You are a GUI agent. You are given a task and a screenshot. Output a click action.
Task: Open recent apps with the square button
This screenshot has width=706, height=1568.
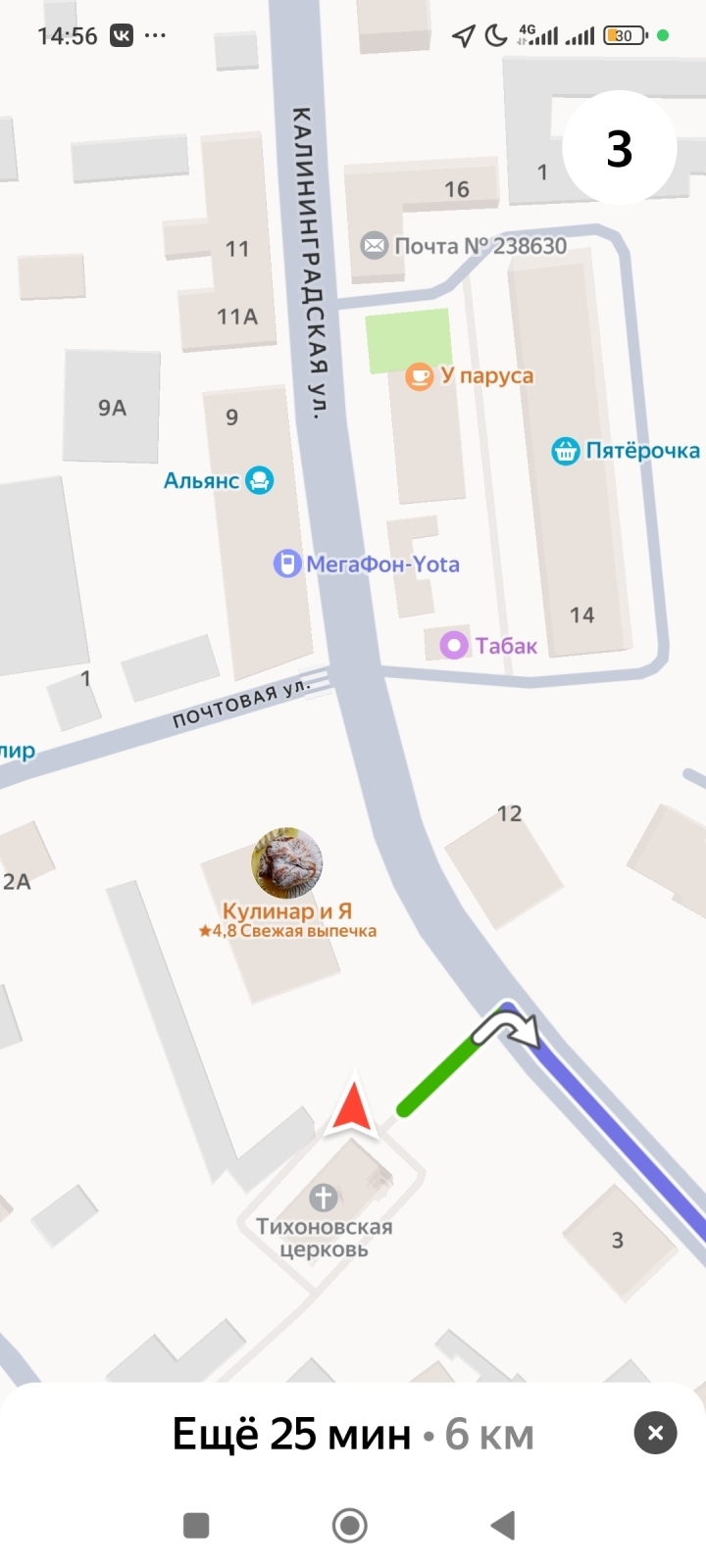tap(196, 1525)
